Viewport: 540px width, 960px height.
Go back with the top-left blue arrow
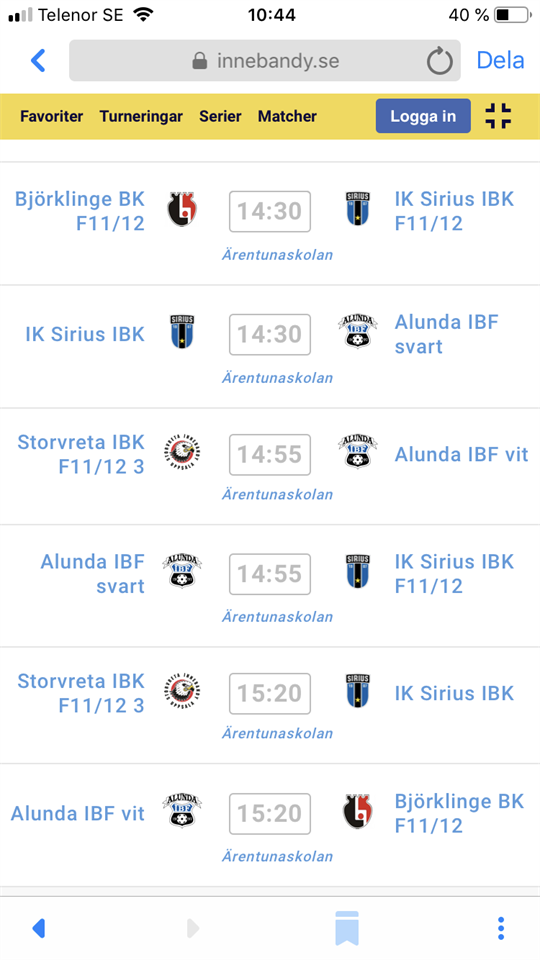(38, 61)
